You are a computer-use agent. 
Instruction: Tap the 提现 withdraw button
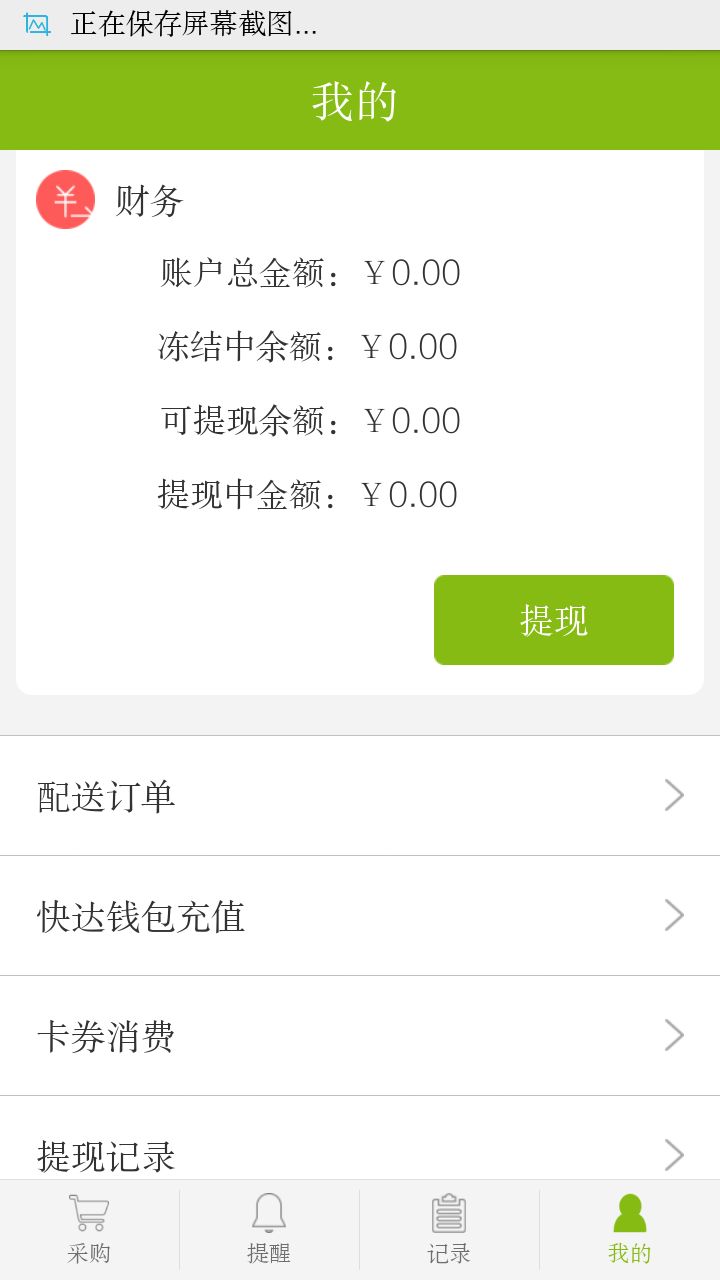[x=553, y=620]
